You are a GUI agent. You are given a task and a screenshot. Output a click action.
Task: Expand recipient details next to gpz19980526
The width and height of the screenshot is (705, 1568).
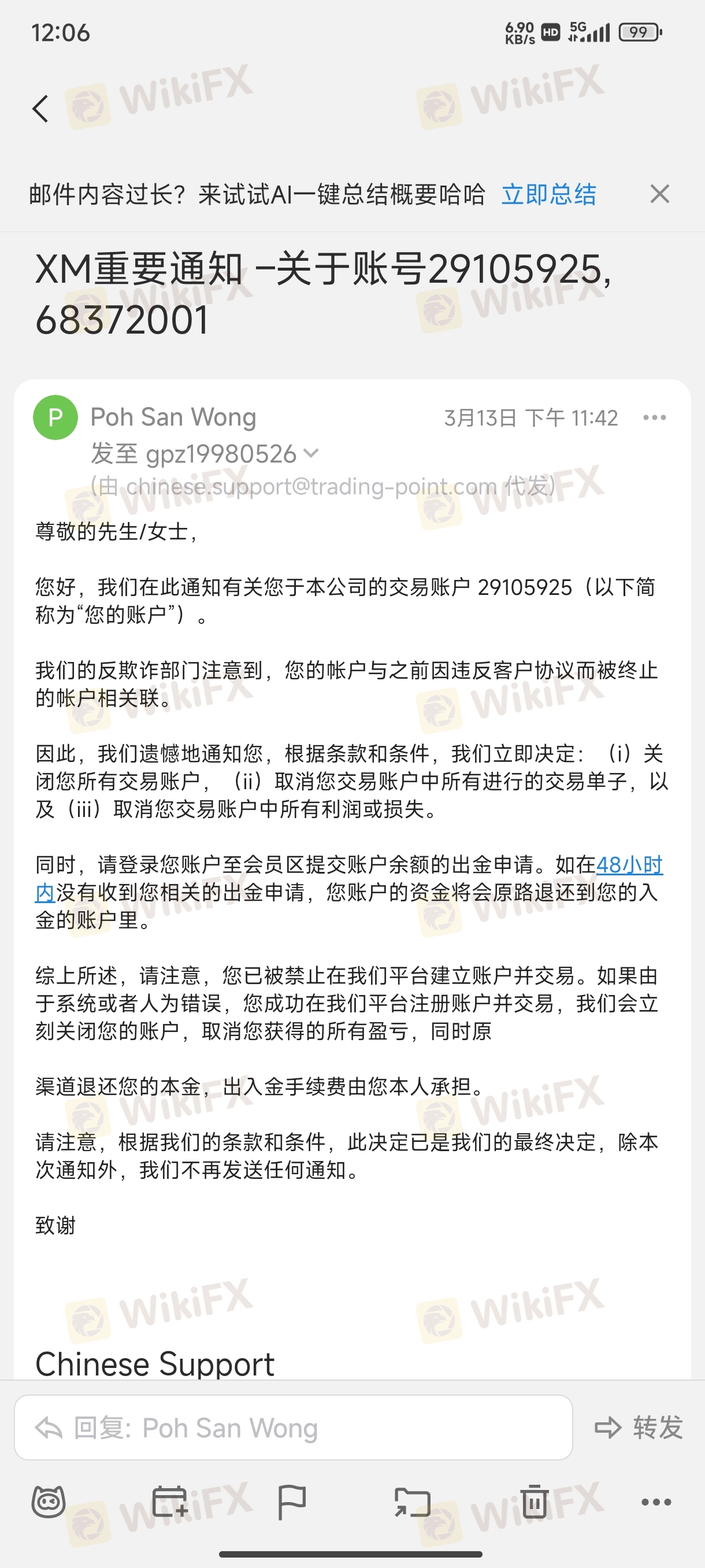click(x=310, y=453)
